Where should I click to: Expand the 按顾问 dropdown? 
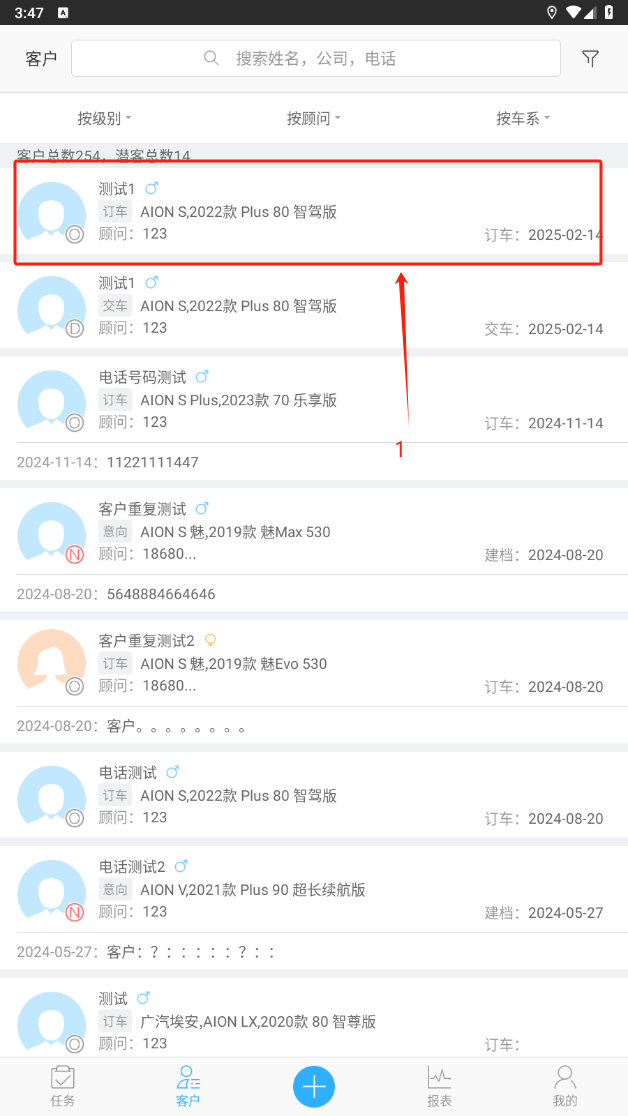(314, 118)
